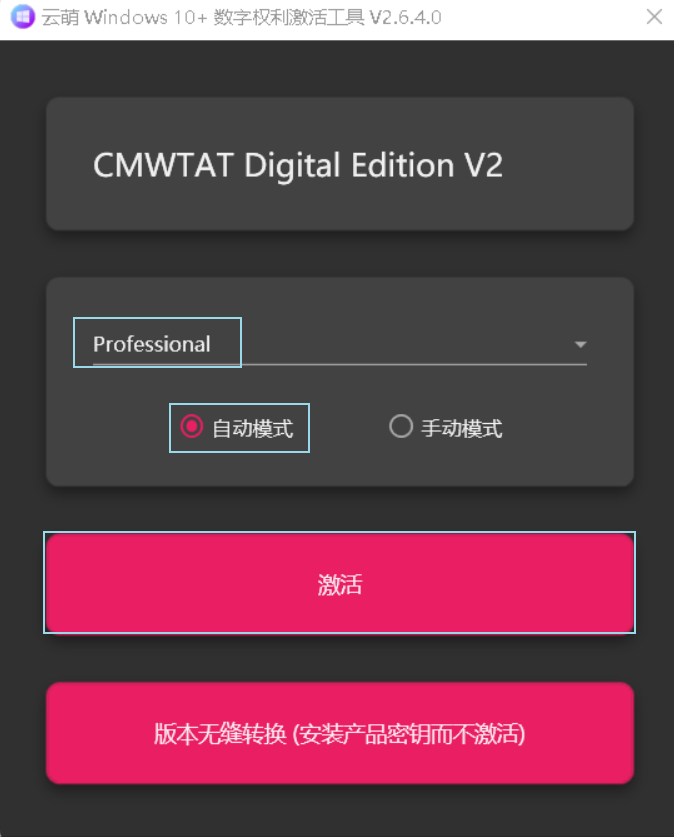Image resolution: width=674 pixels, height=837 pixels.
Task: Close the activation tool window
Action: pyautogui.click(x=654, y=17)
